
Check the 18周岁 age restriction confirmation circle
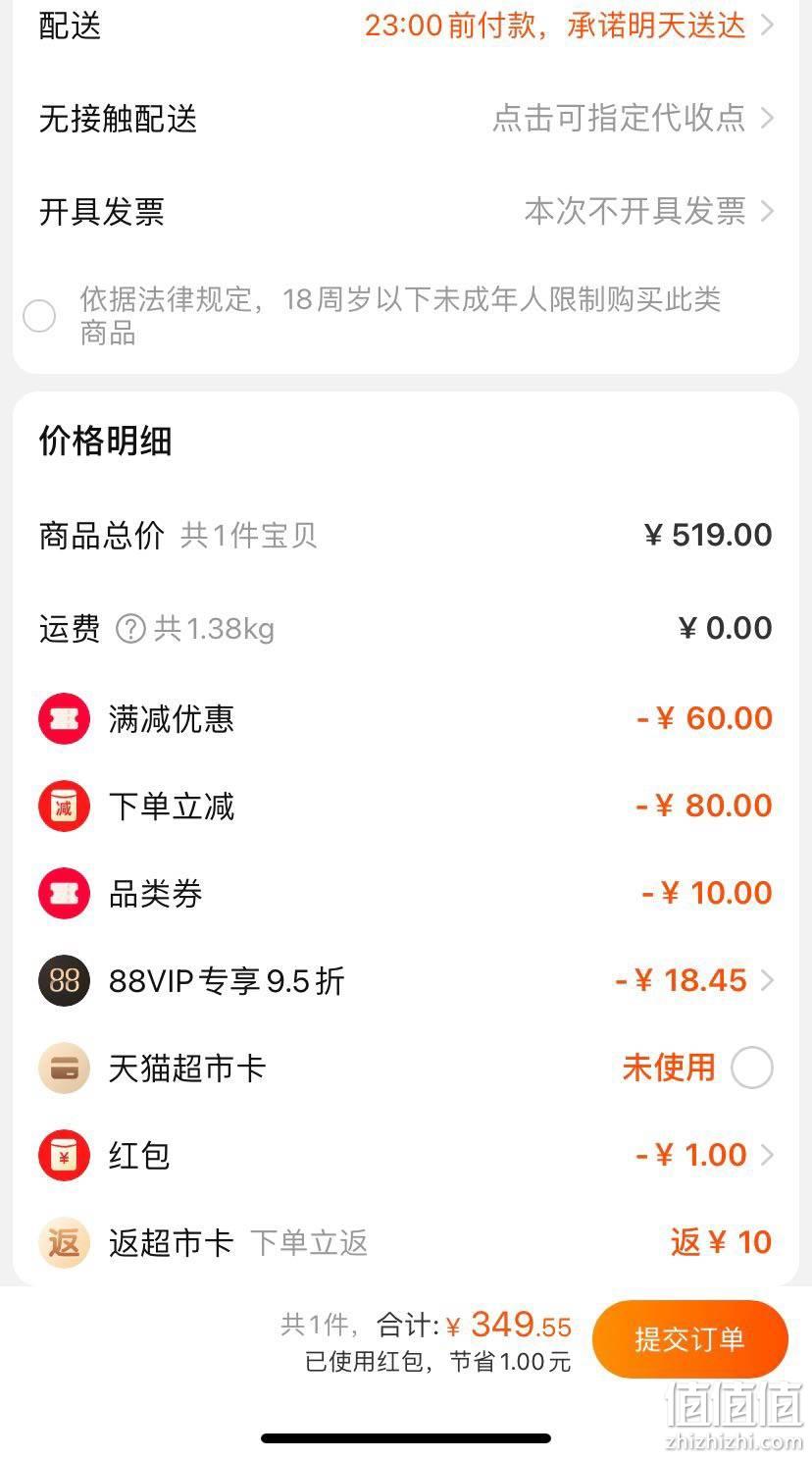[x=39, y=316]
